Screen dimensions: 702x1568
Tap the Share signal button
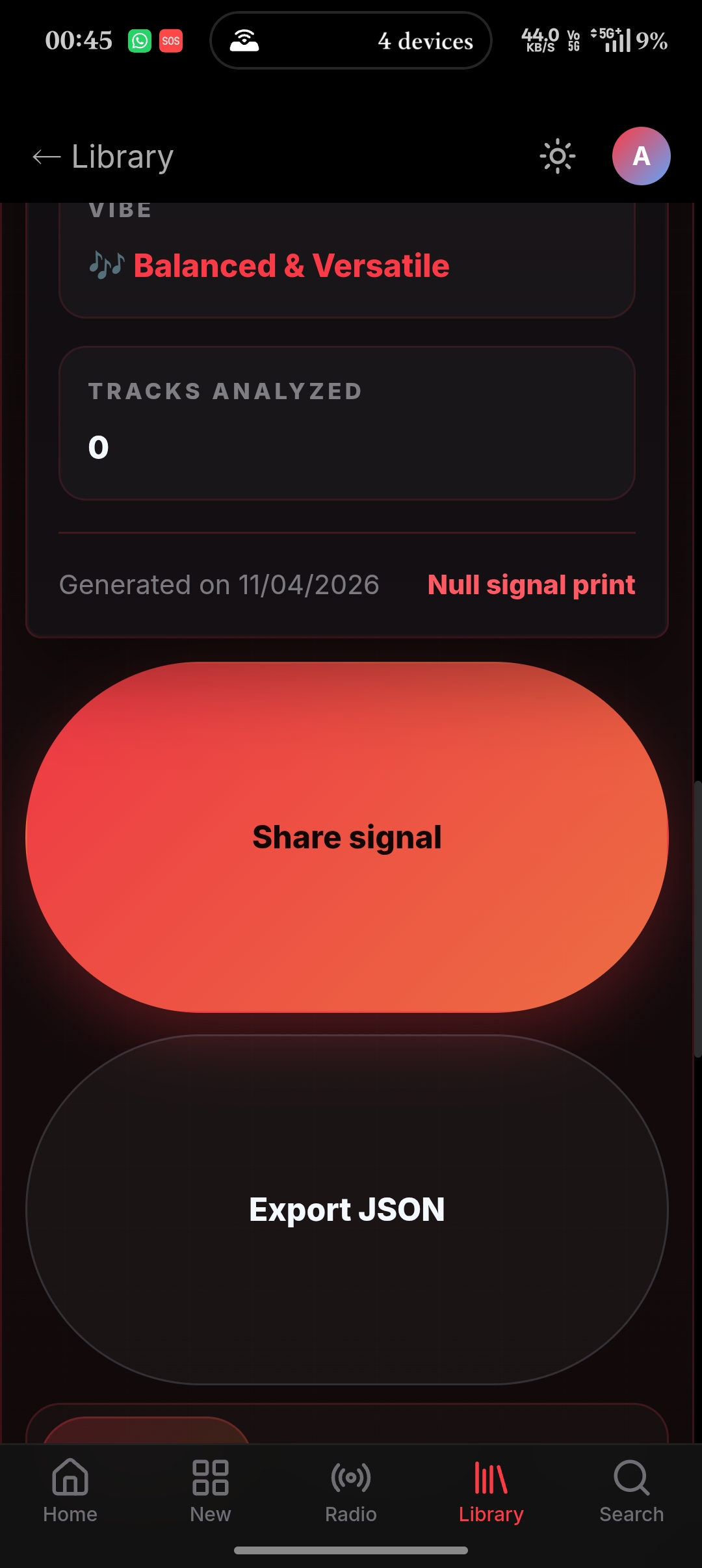point(347,837)
